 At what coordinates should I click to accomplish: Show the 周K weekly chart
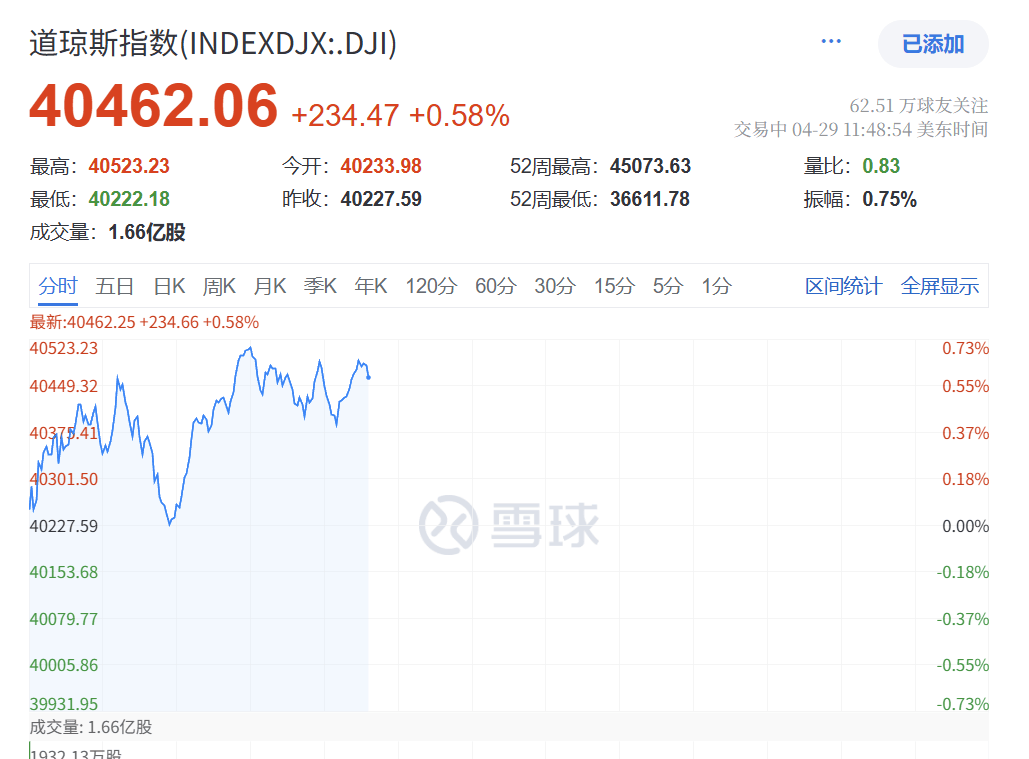pos(219,287)
